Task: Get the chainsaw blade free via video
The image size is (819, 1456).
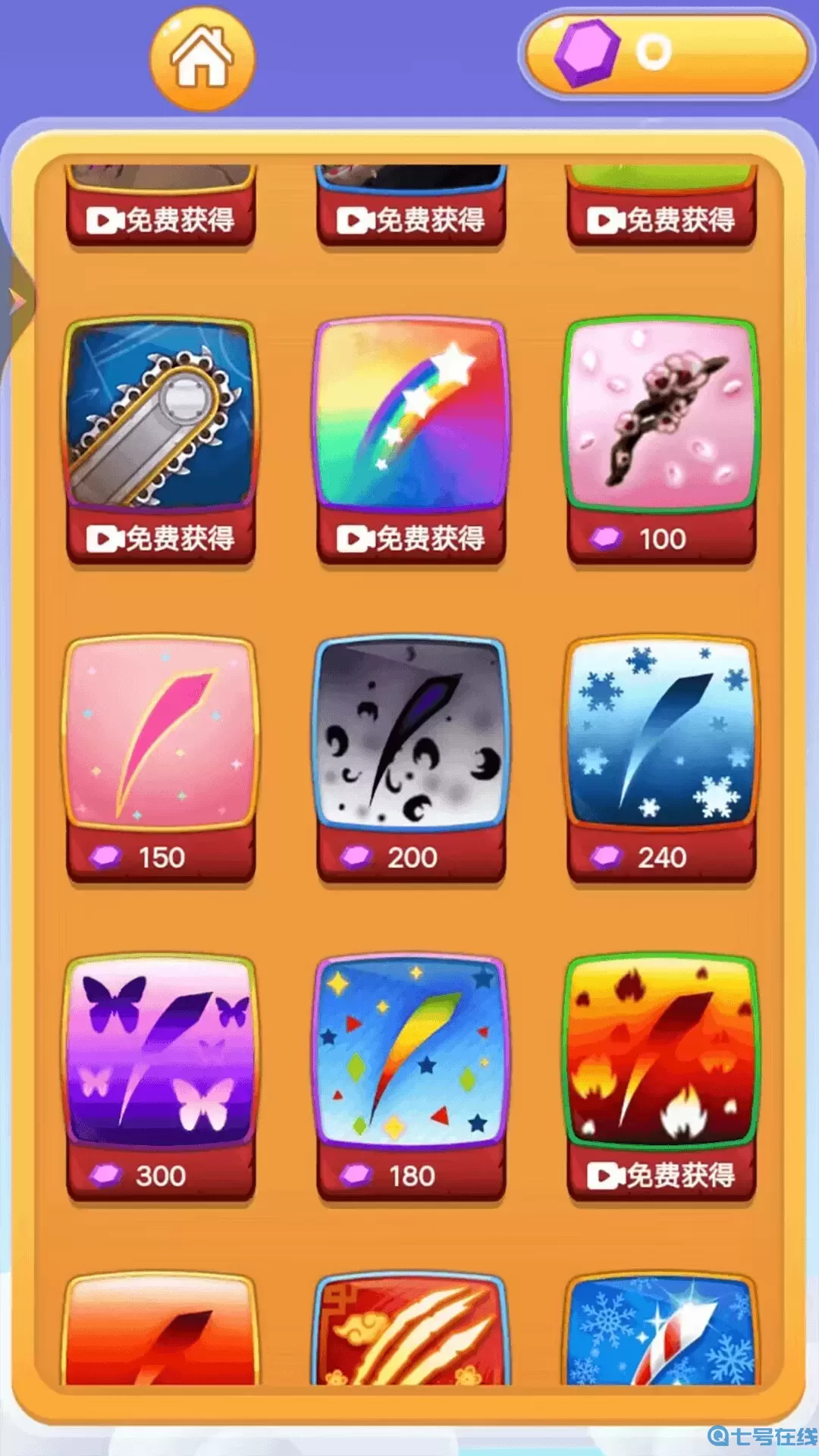Action: (x=161, y=538)
